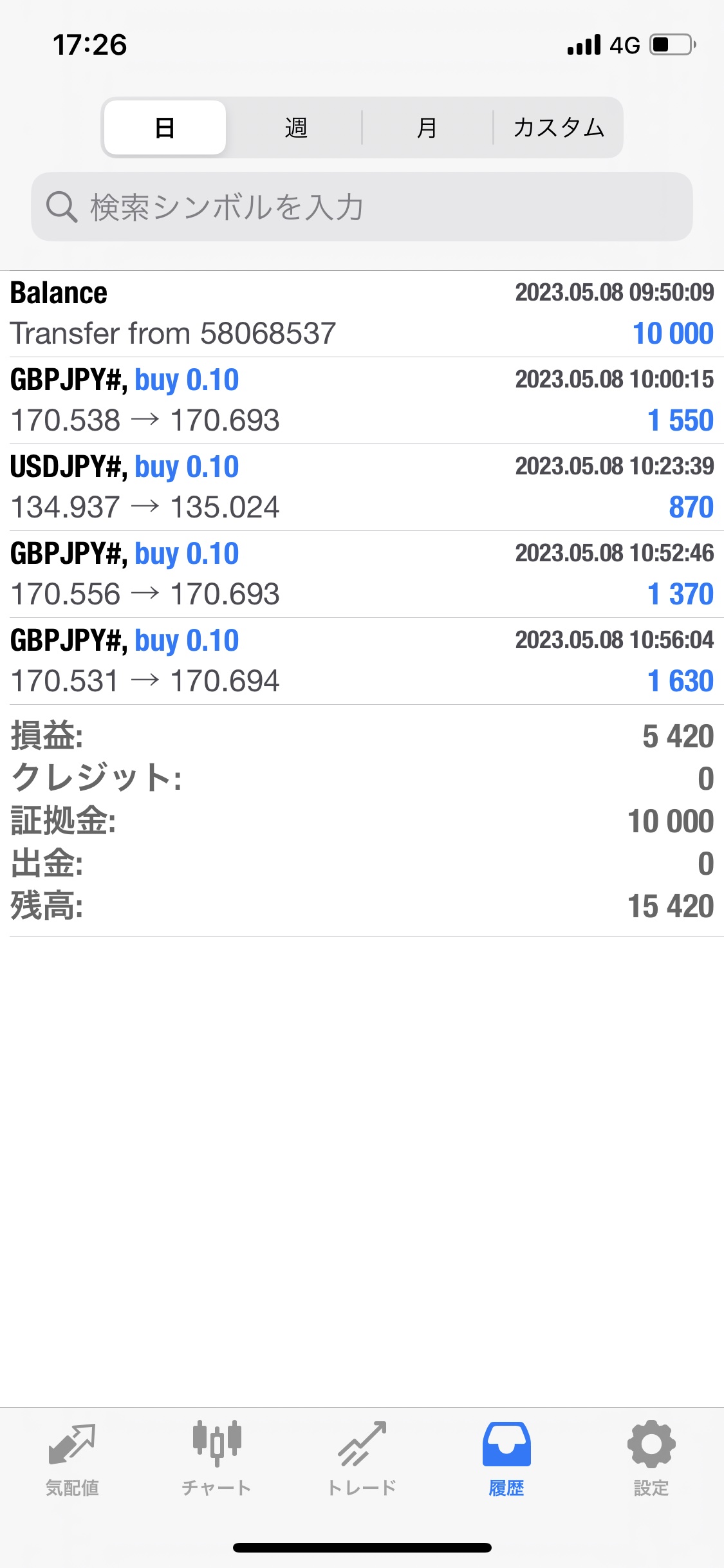The height and width of the screenshot is (1568, 724).
Task: Open the チャート chart tab
Action: [217, 1459]
